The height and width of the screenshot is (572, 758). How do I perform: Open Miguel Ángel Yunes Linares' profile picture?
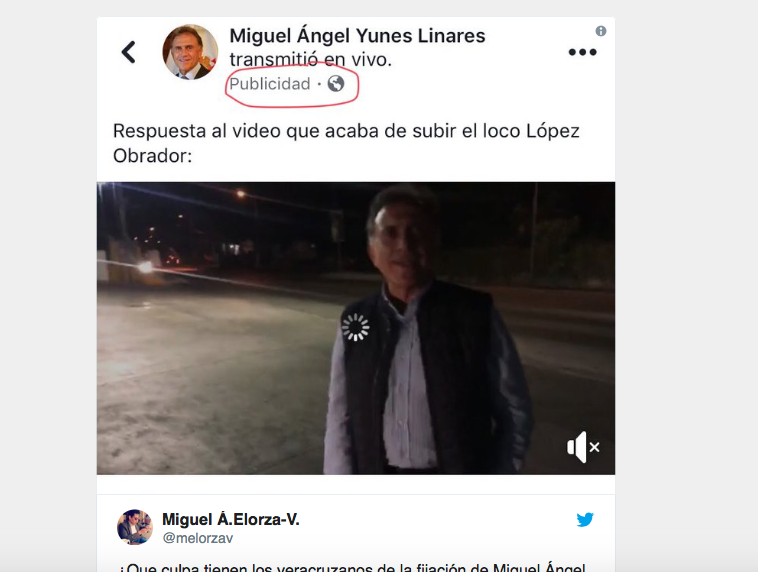point(190,52)
